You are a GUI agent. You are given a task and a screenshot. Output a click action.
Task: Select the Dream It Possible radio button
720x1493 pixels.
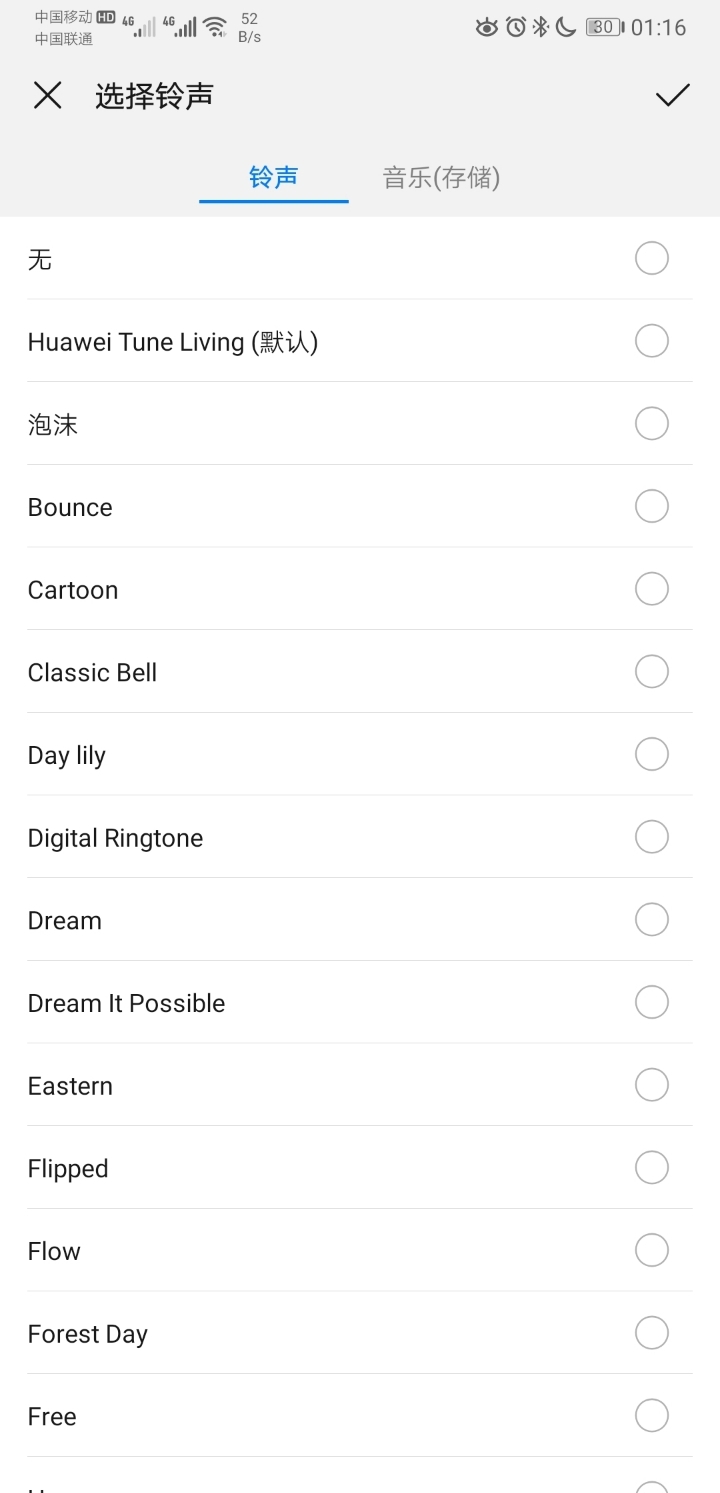[651, 1002]
